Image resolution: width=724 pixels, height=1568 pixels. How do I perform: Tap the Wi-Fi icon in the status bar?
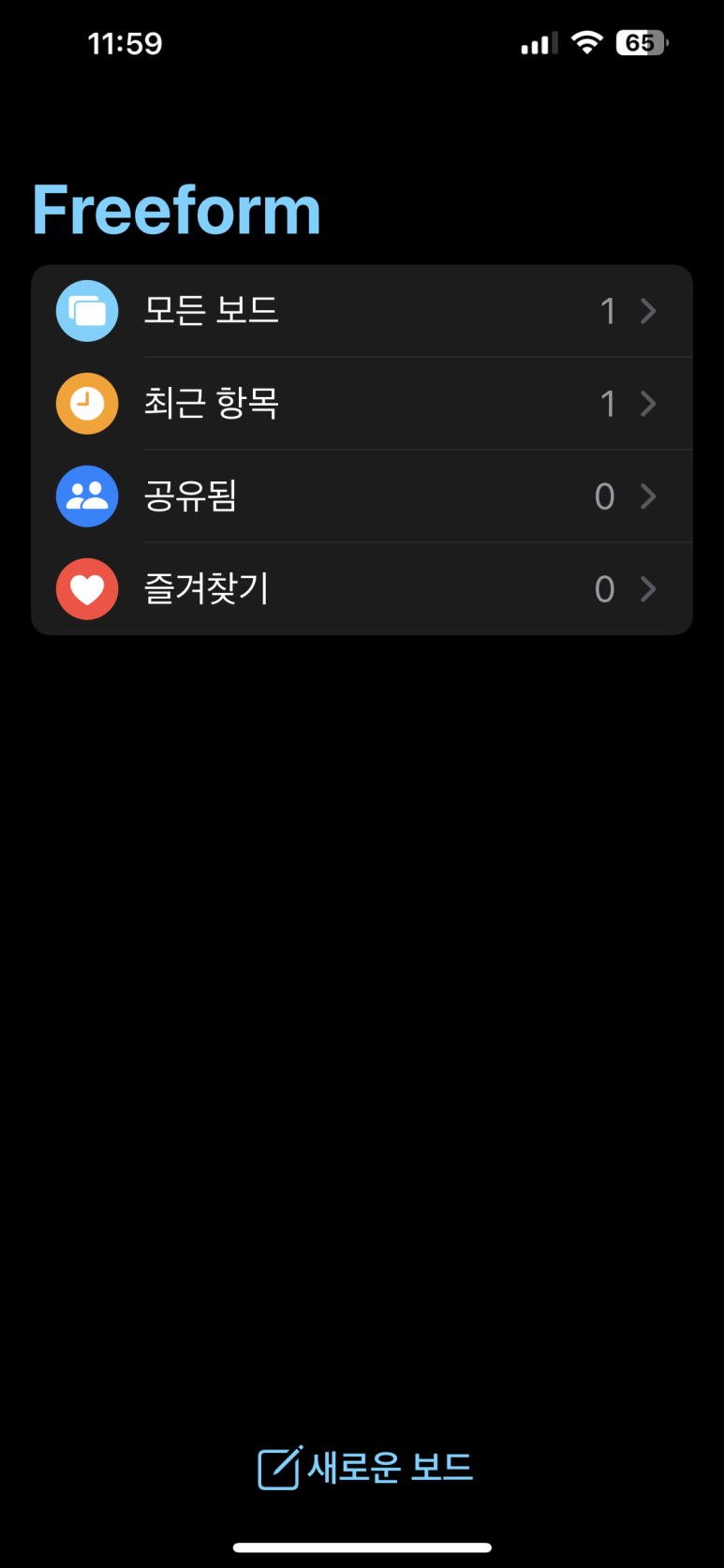coord(586,42)
